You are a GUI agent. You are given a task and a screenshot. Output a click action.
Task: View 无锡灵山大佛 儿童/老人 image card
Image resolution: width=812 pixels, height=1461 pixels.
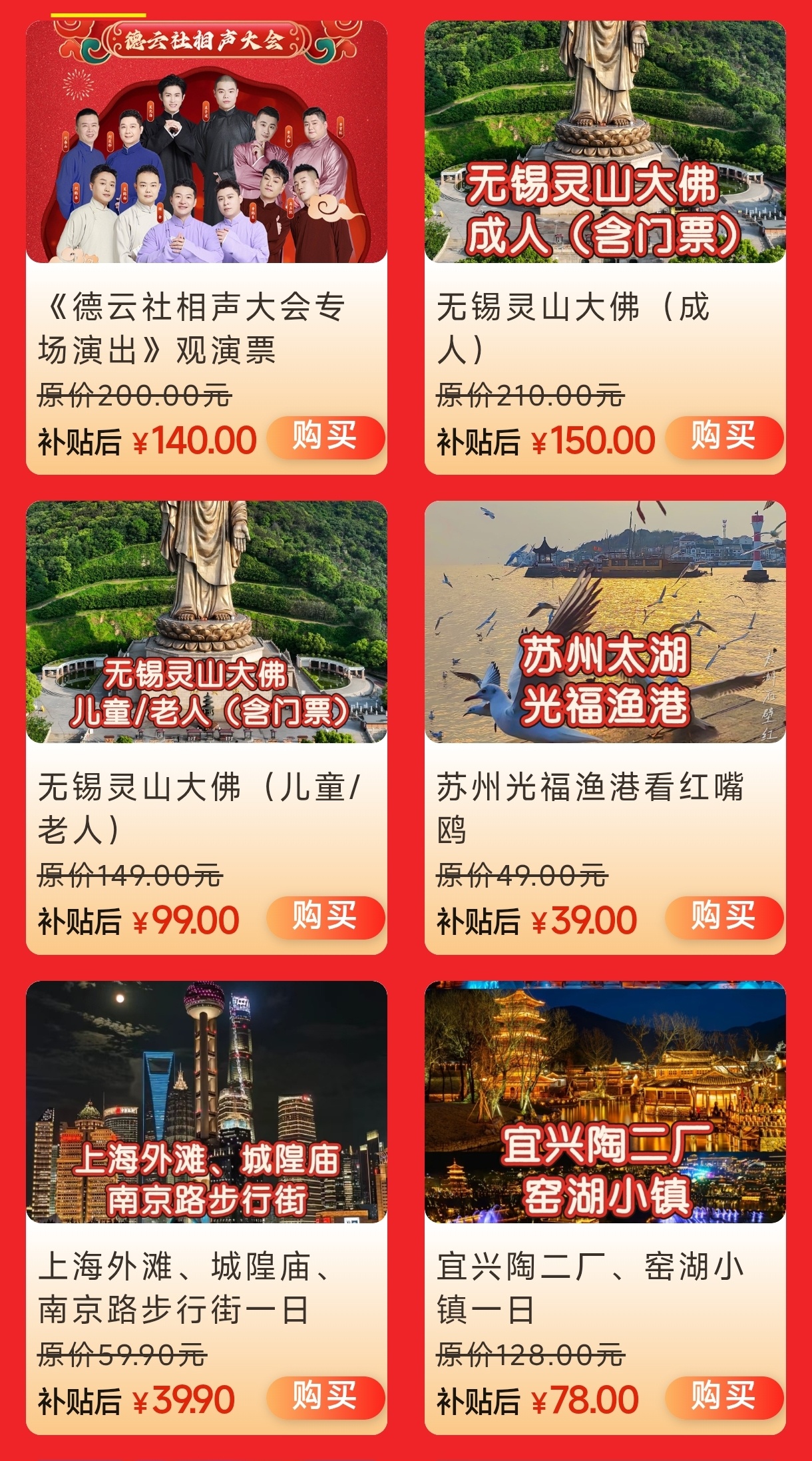click(206, 622)
